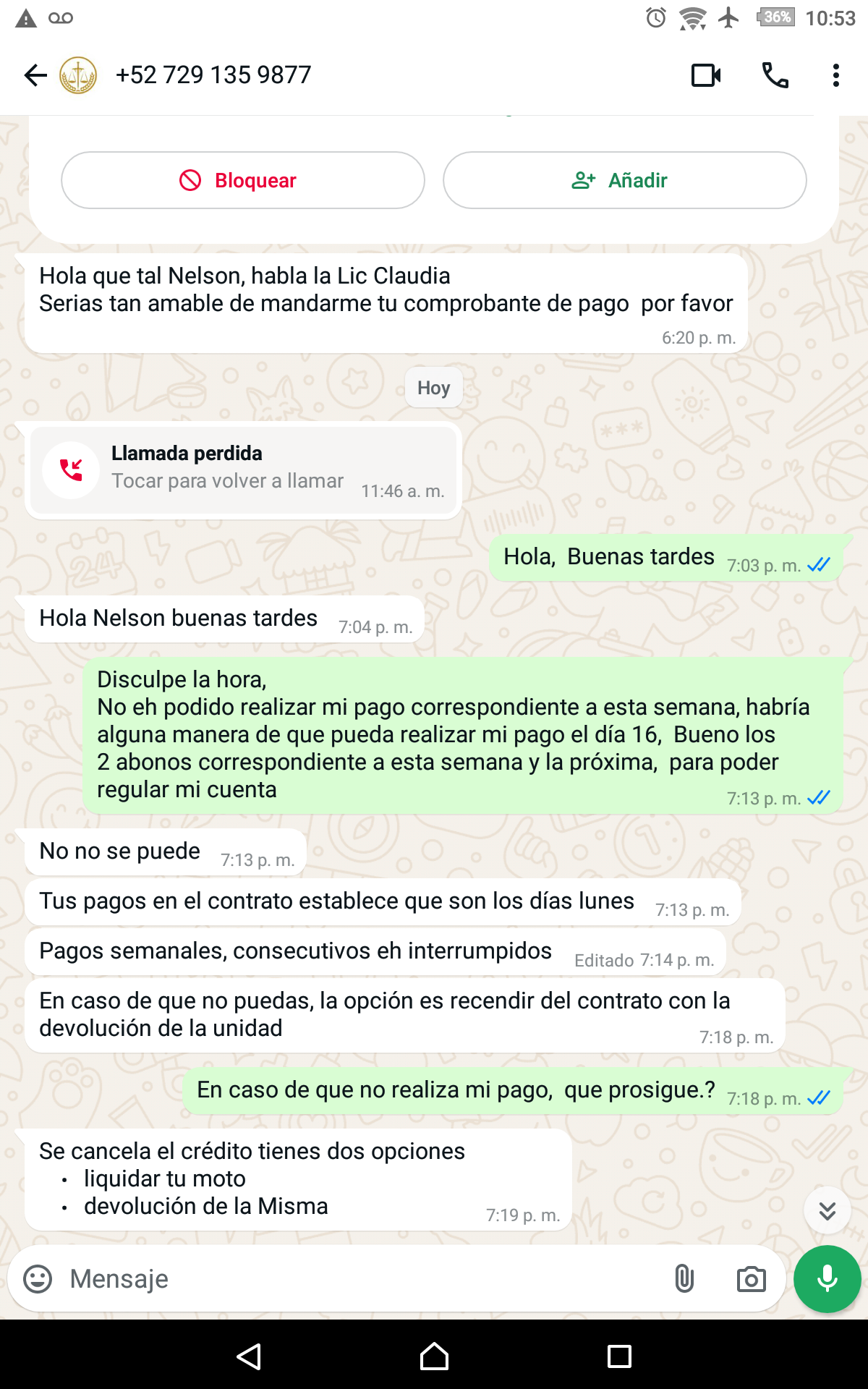Record a voice message with microphone
Viewport: 868px width, 1389px height.
coord(827,1279)
